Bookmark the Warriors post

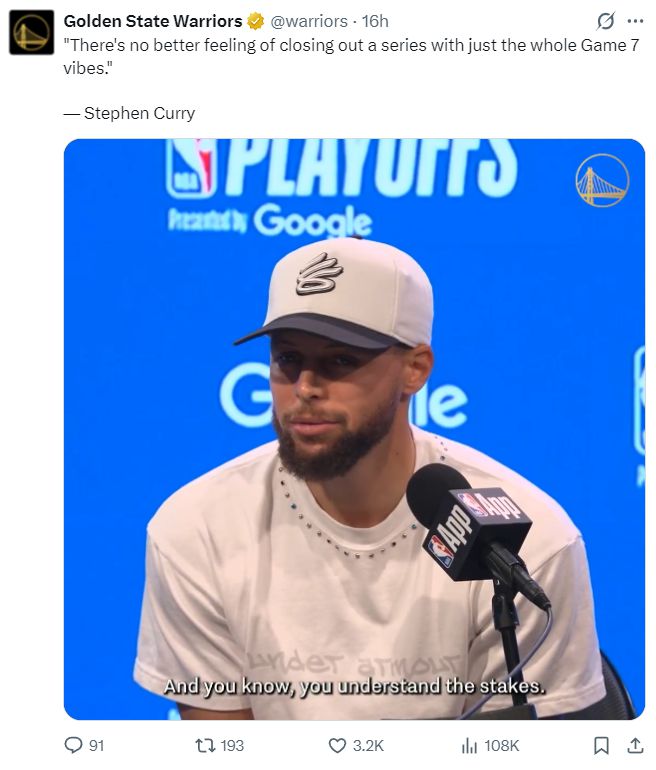pyautogui.click(x=601, y=745)
